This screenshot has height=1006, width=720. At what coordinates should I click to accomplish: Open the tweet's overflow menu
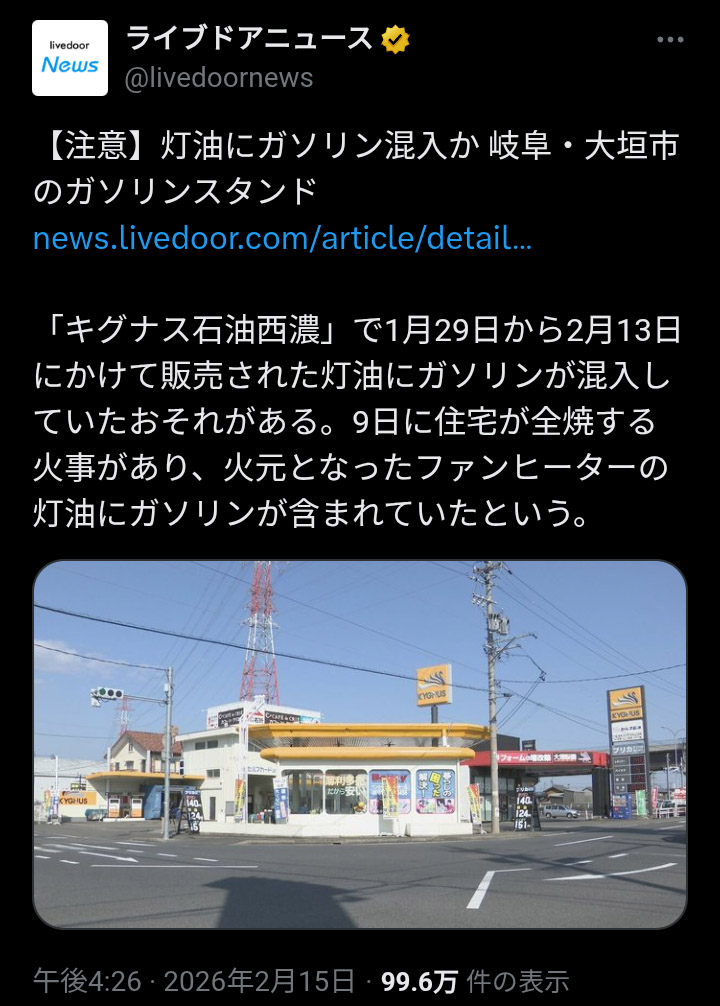(x=670, y=39)
